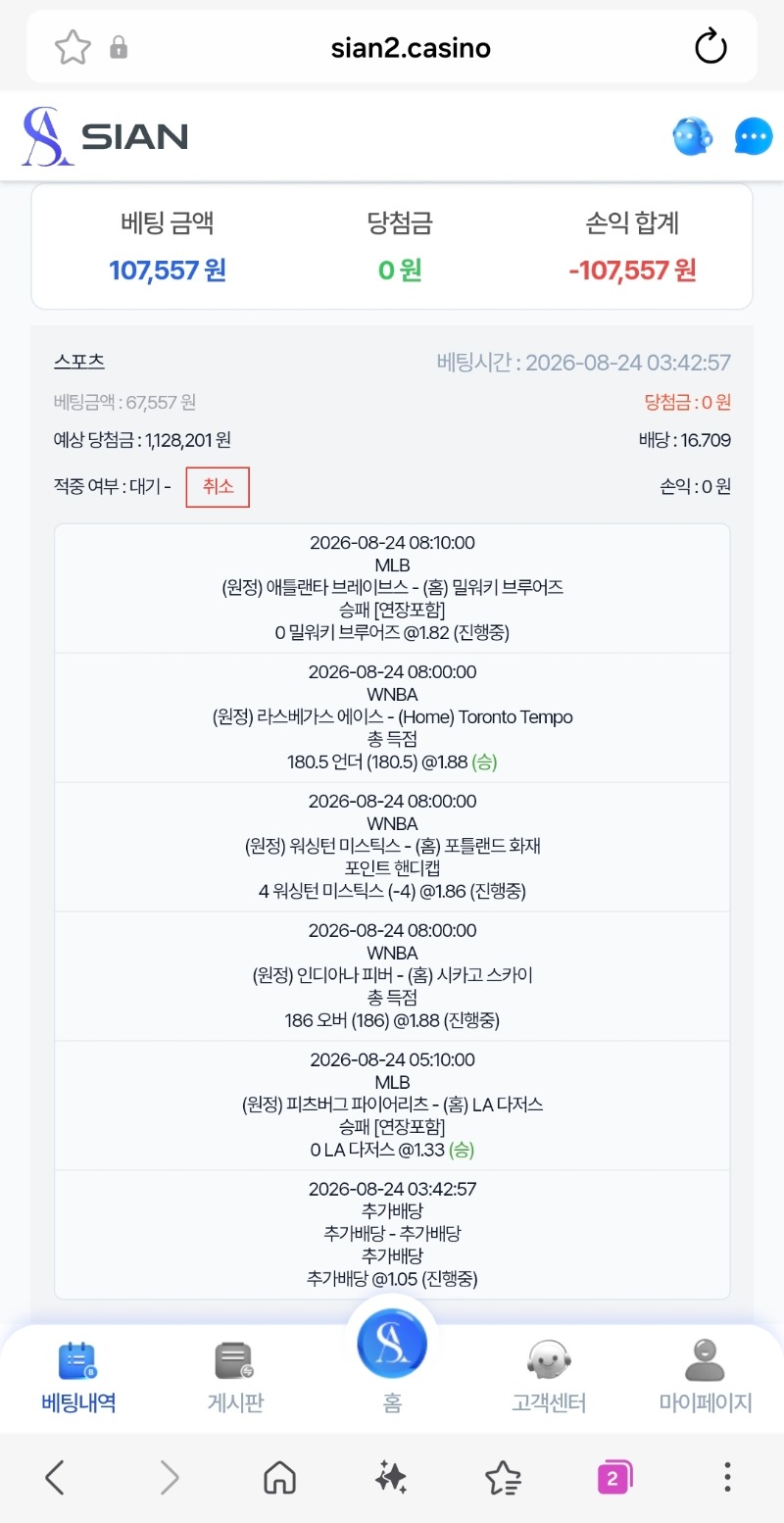Open the browser bookmarks list
Screen dimensions: 784x1523
(503, 1477)
